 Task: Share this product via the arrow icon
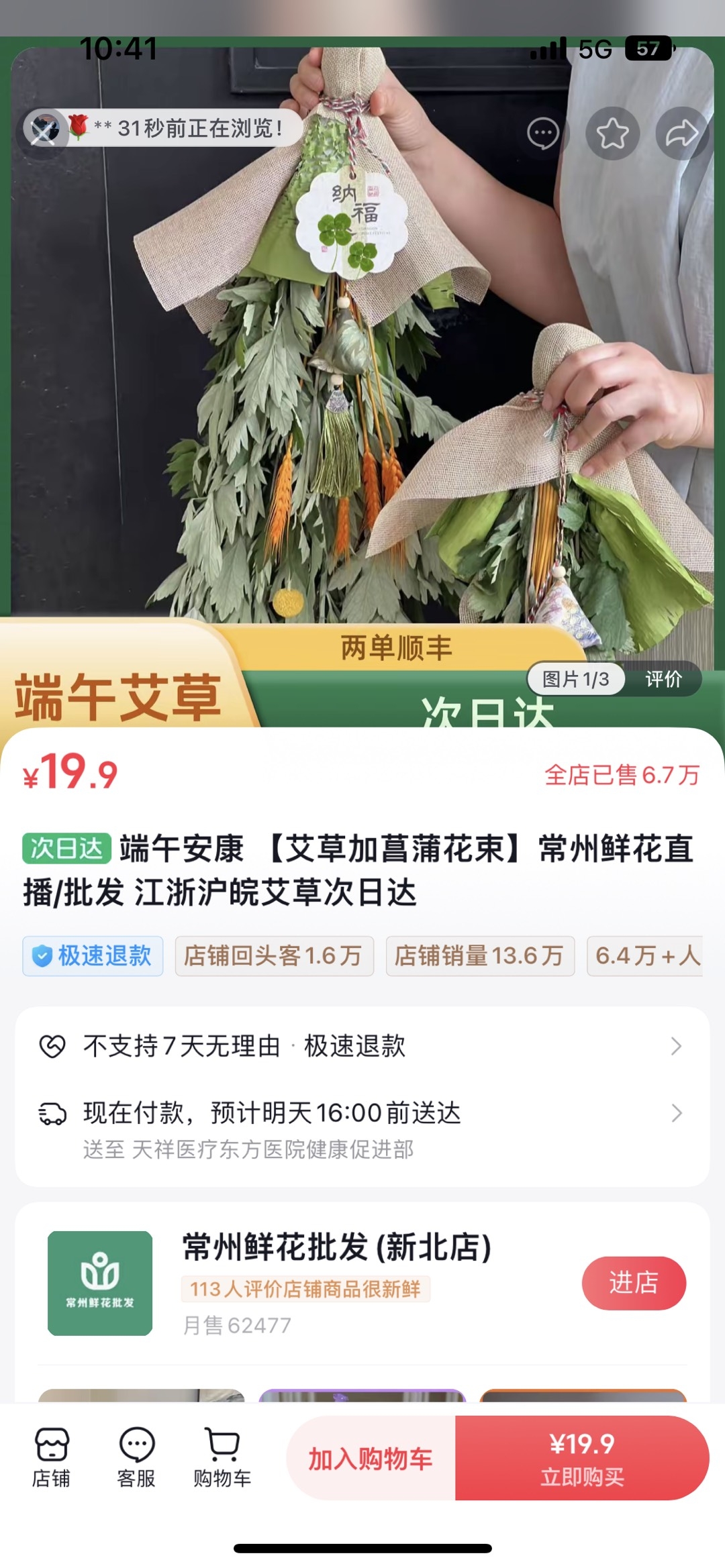click(x=681, y=134)
